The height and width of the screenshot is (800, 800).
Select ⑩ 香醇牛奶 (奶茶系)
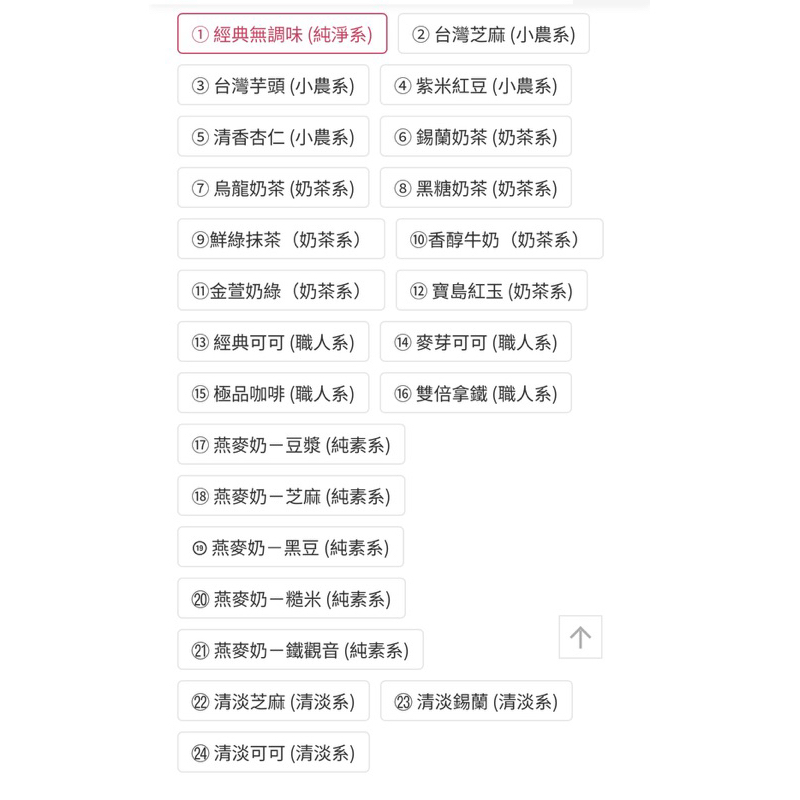(x=499, y=239)
